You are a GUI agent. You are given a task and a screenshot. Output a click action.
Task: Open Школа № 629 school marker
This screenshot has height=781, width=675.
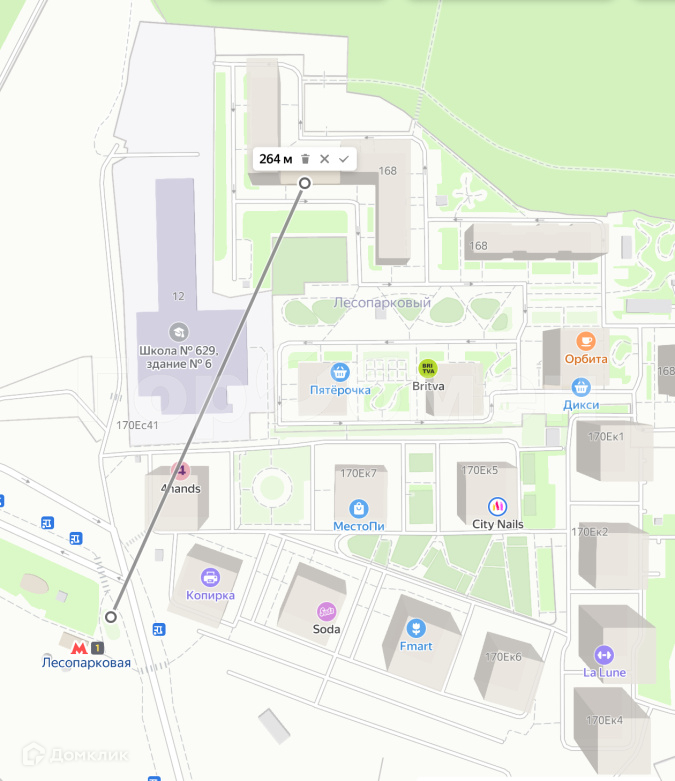(x=178, y=332)
